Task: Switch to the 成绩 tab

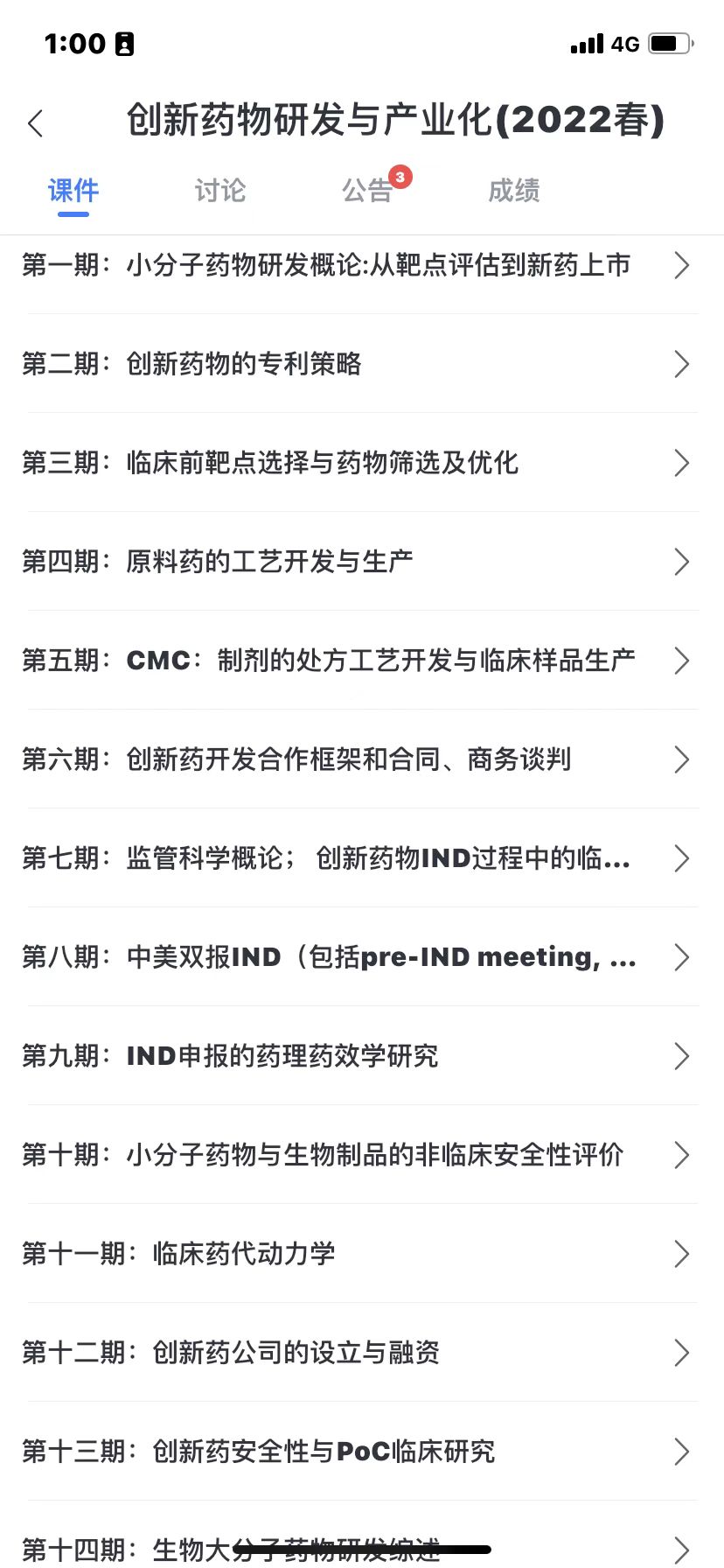Action: [x=514, y=190]
